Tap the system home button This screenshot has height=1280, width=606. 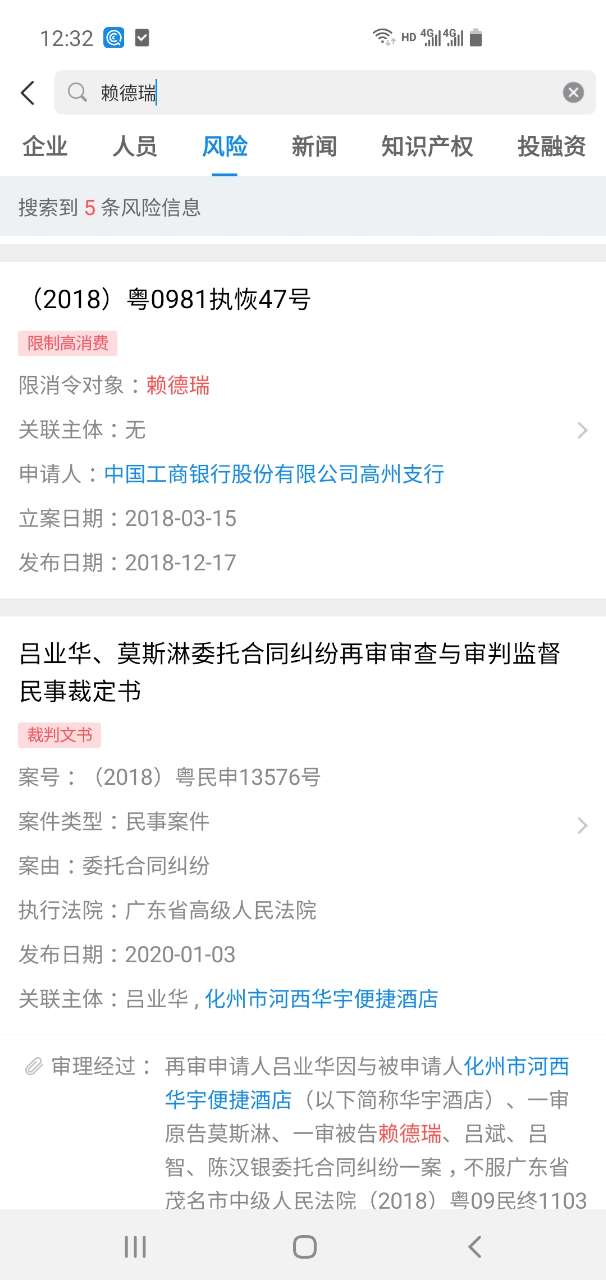[304, 1246]
